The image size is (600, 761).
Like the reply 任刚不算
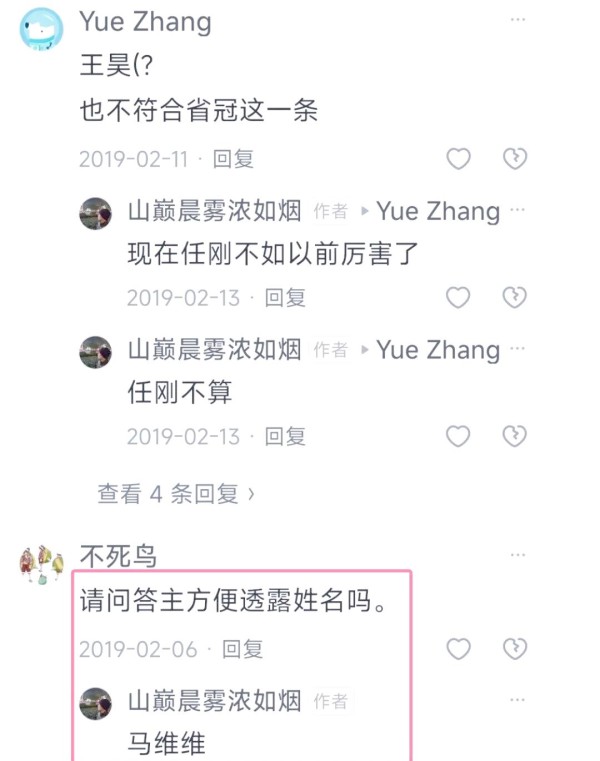[458, 437]
